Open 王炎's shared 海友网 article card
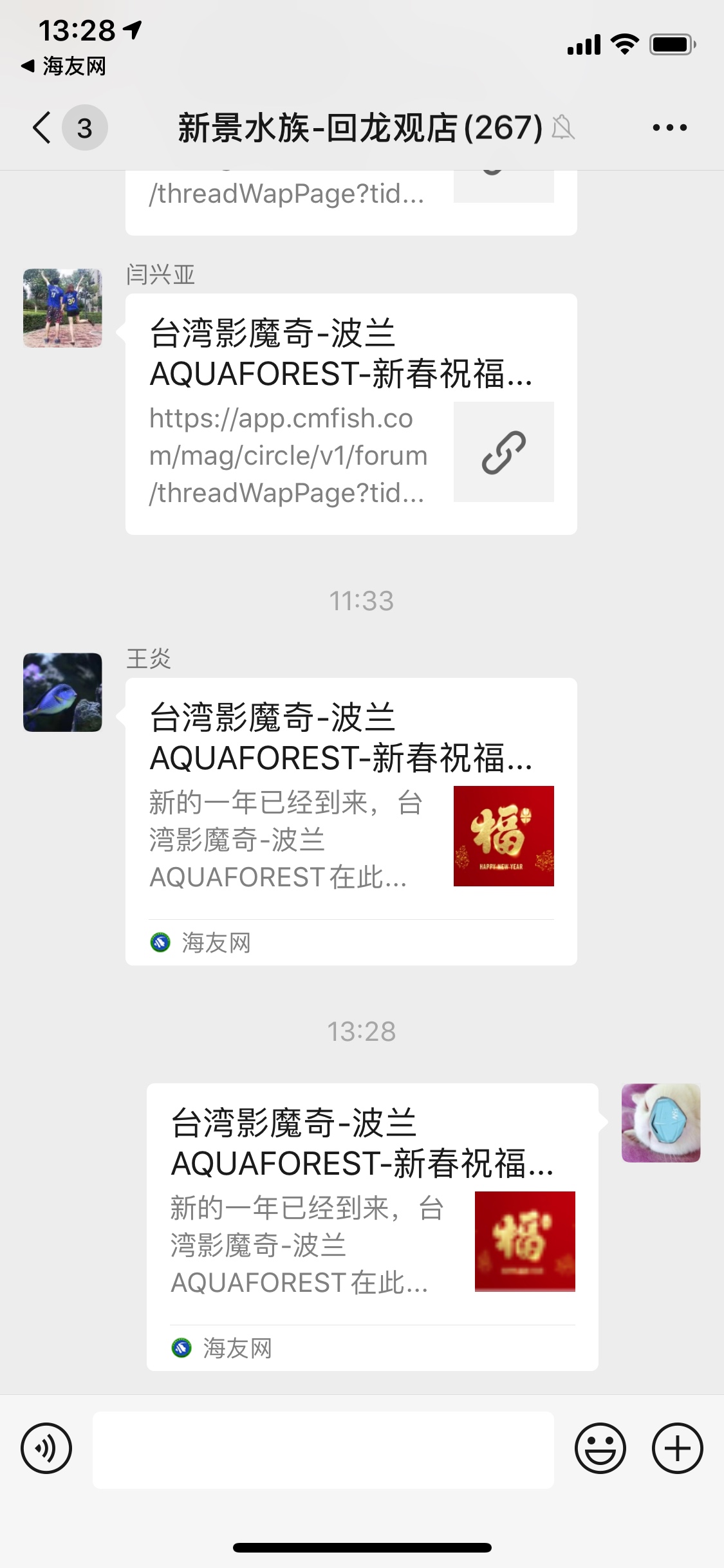This screenshot has width=724, height=1568. (351, 821)
